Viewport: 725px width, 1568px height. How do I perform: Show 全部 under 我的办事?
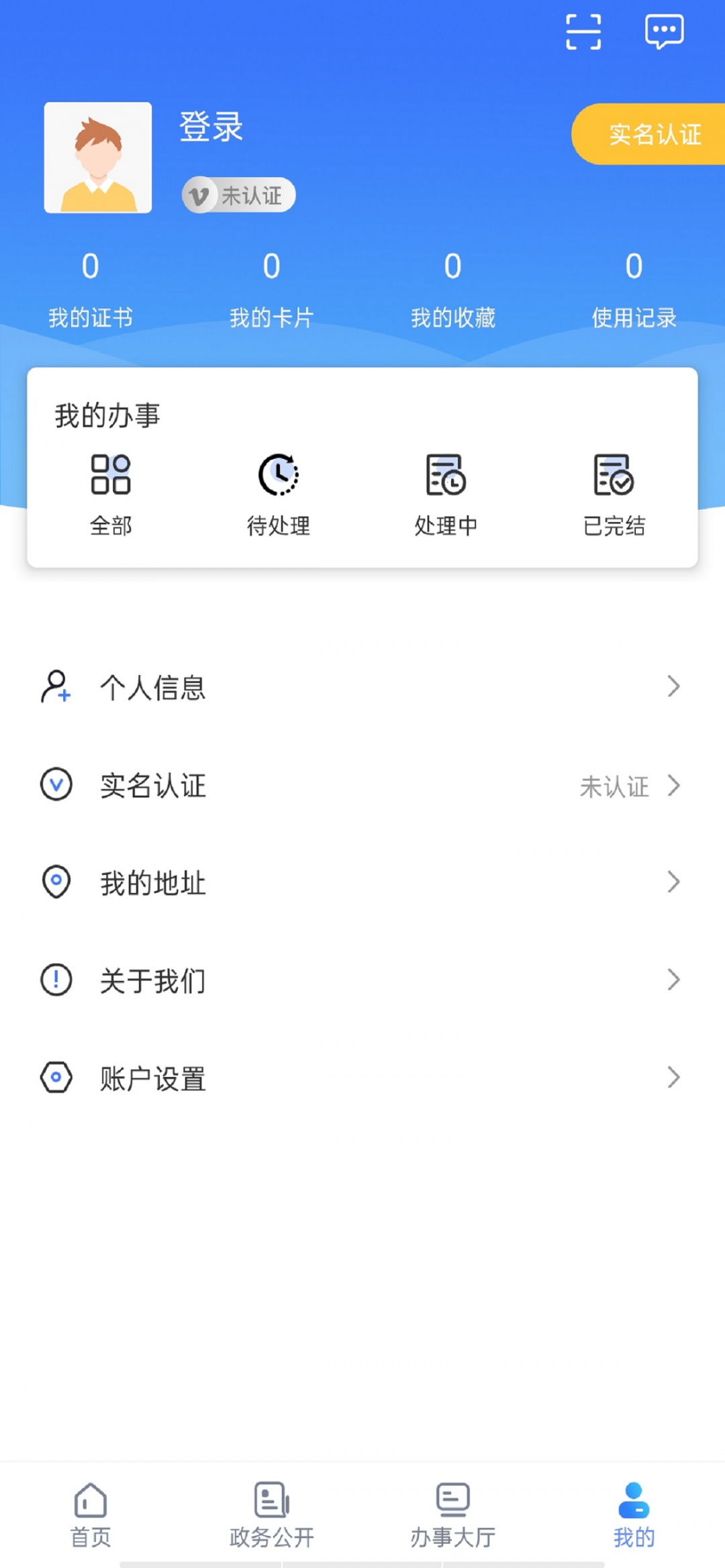click(x=111, y=495)
